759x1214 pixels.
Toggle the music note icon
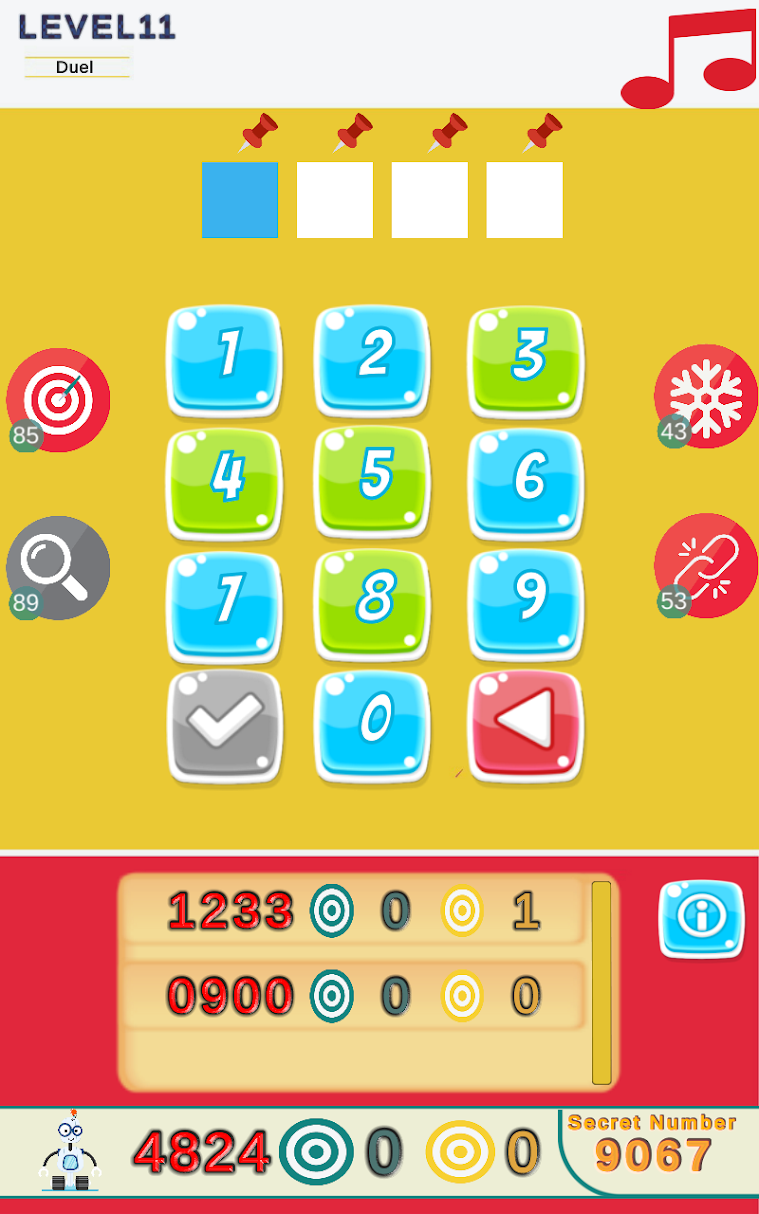point(688,58)
